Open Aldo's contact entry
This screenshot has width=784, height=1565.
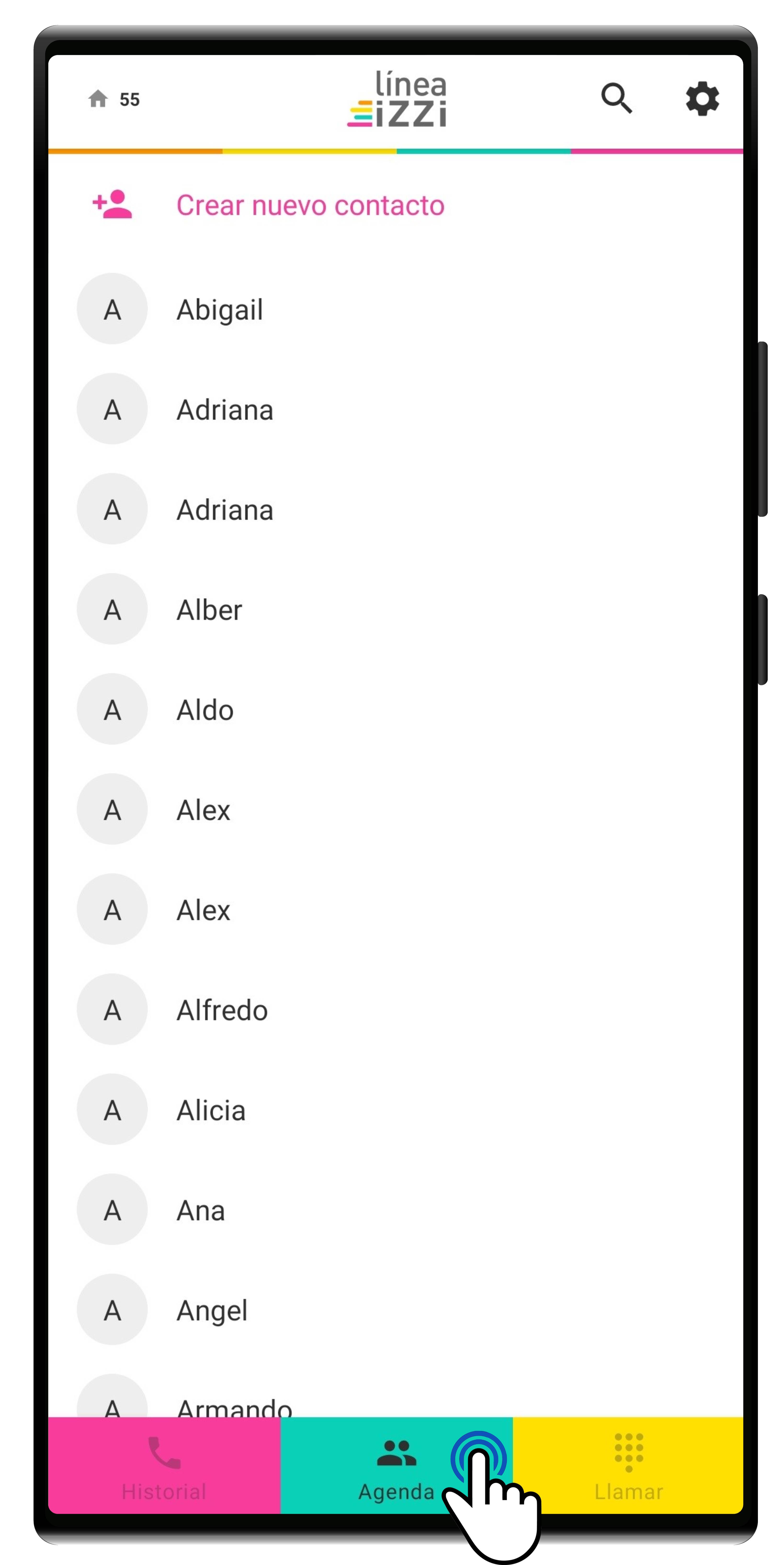[205, 710]
